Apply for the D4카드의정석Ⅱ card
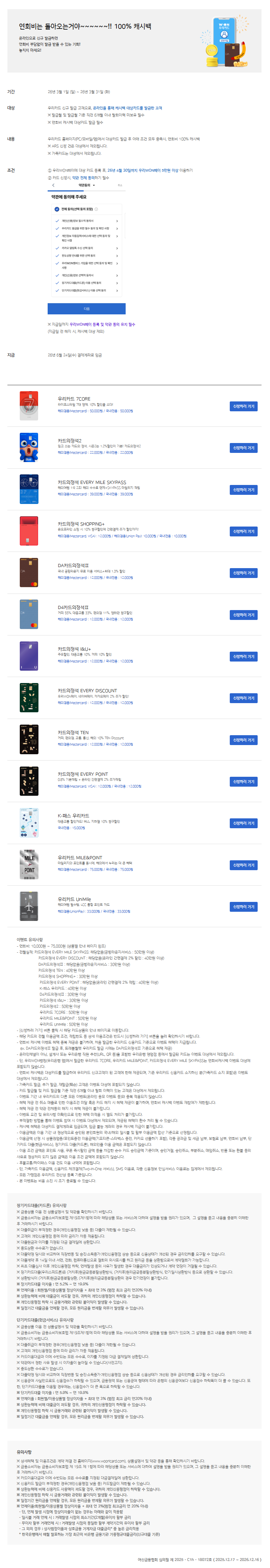 click(243, 615)
